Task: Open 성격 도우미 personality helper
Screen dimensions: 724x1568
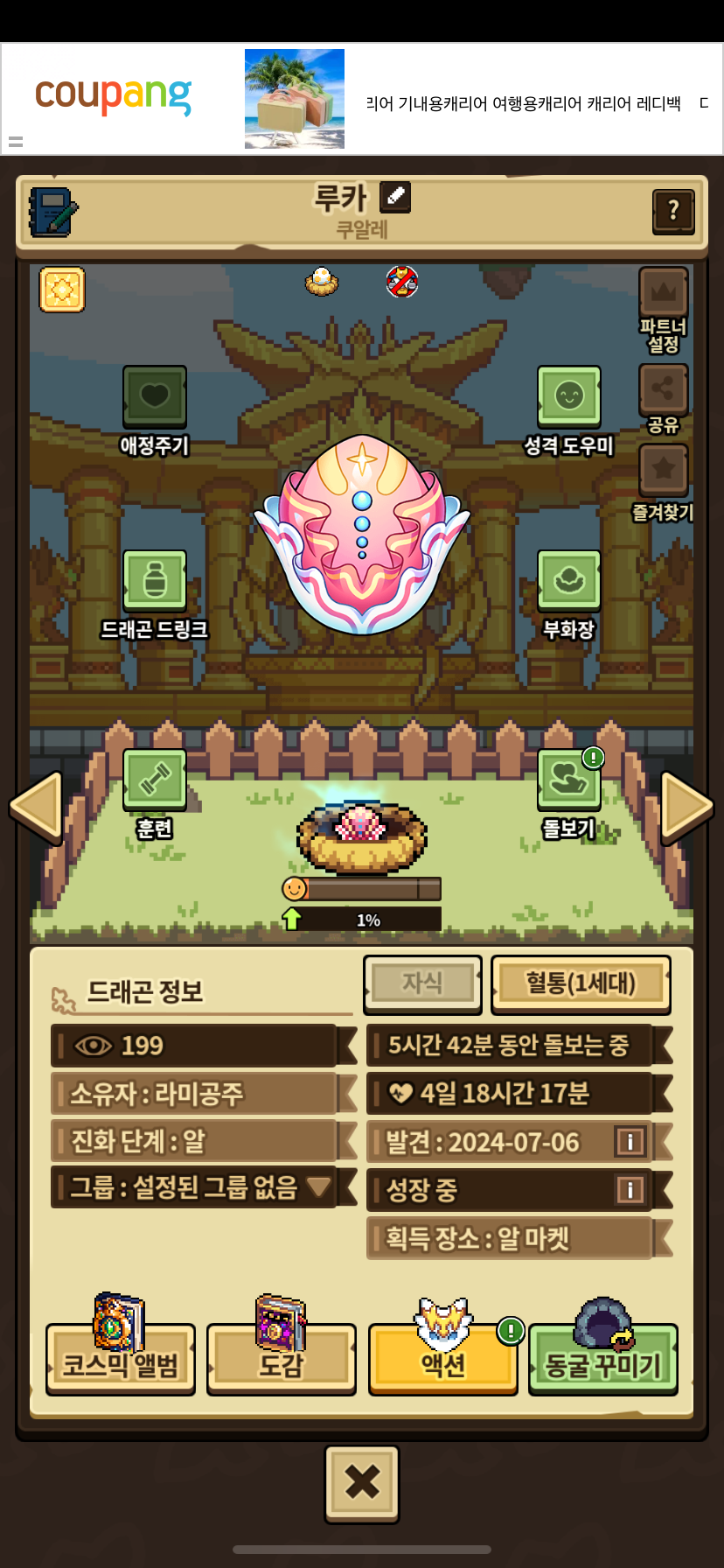Action: (x=568, y=396)
